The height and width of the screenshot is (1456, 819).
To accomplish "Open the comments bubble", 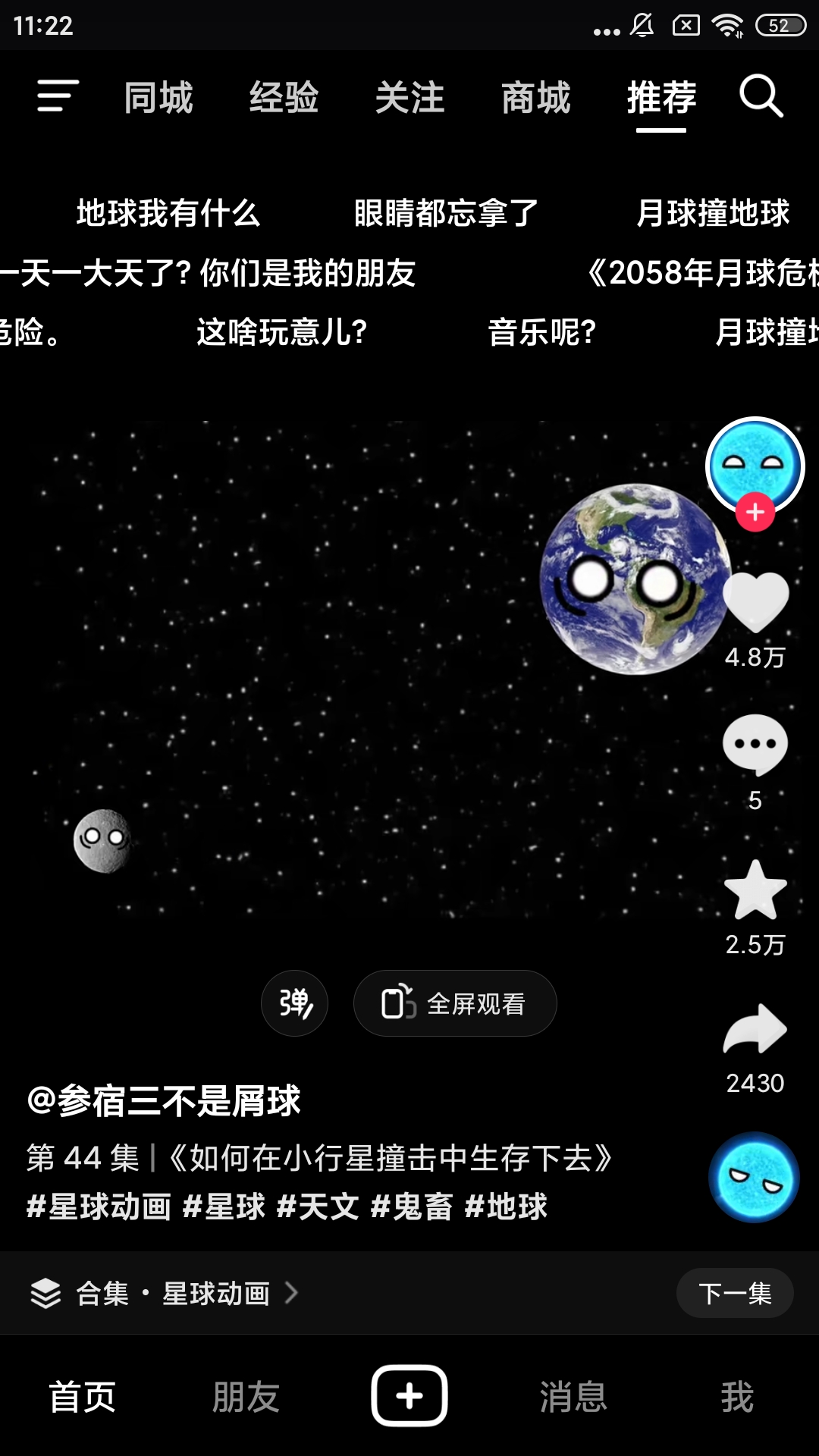I will coord(755,745).
